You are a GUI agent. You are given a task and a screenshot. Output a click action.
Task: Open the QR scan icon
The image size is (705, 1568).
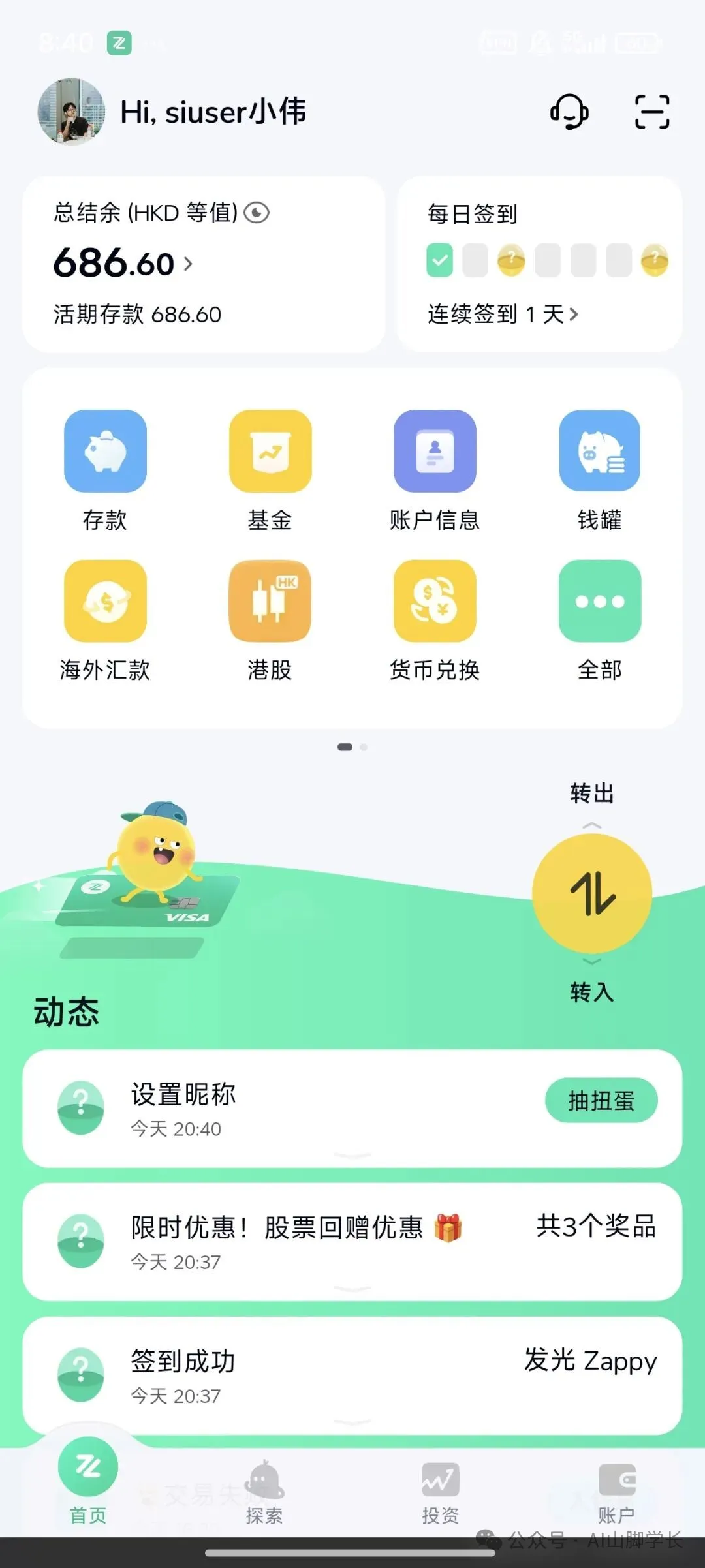[x=651, y=112]
